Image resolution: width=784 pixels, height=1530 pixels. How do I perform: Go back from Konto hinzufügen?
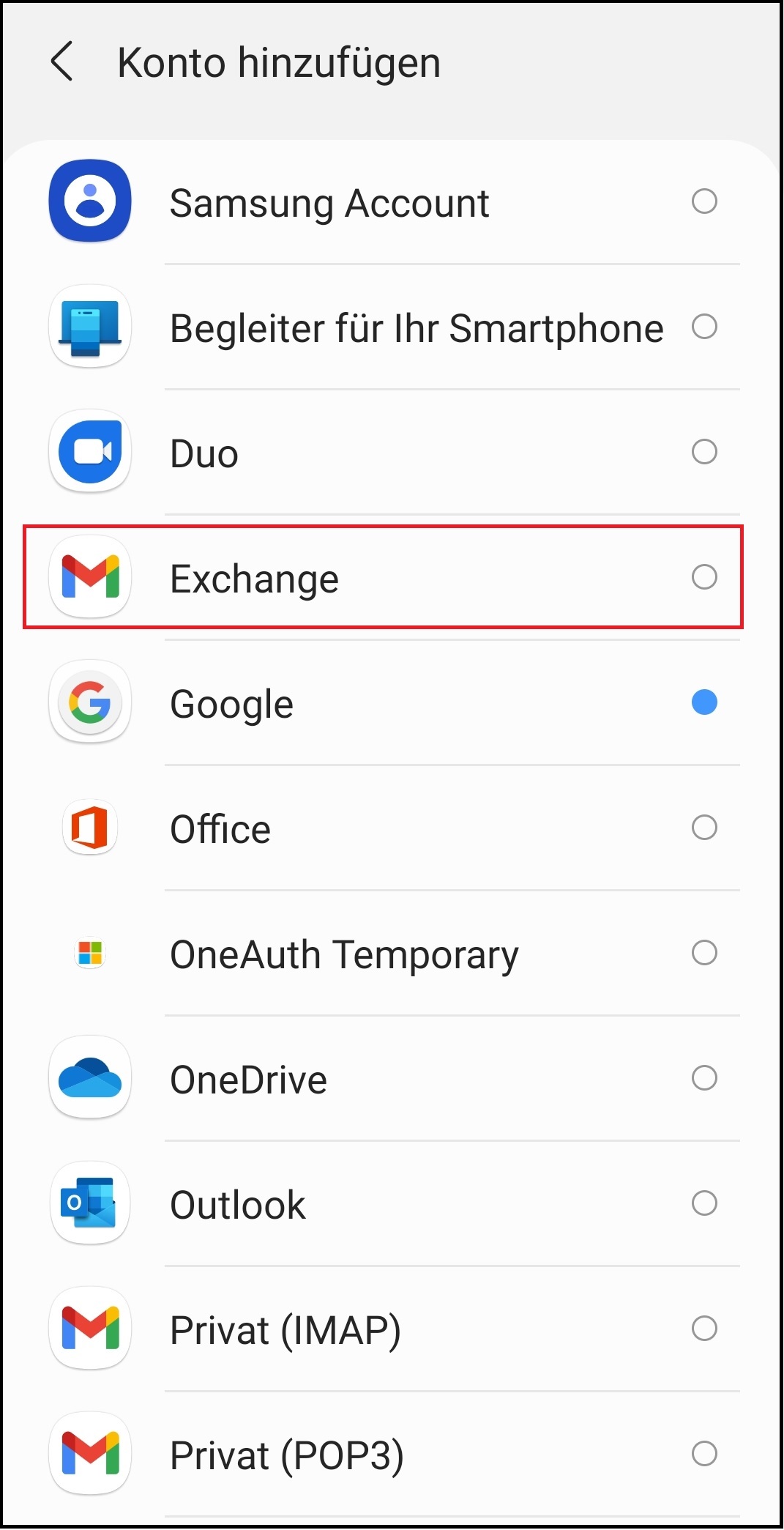(62, 62)
